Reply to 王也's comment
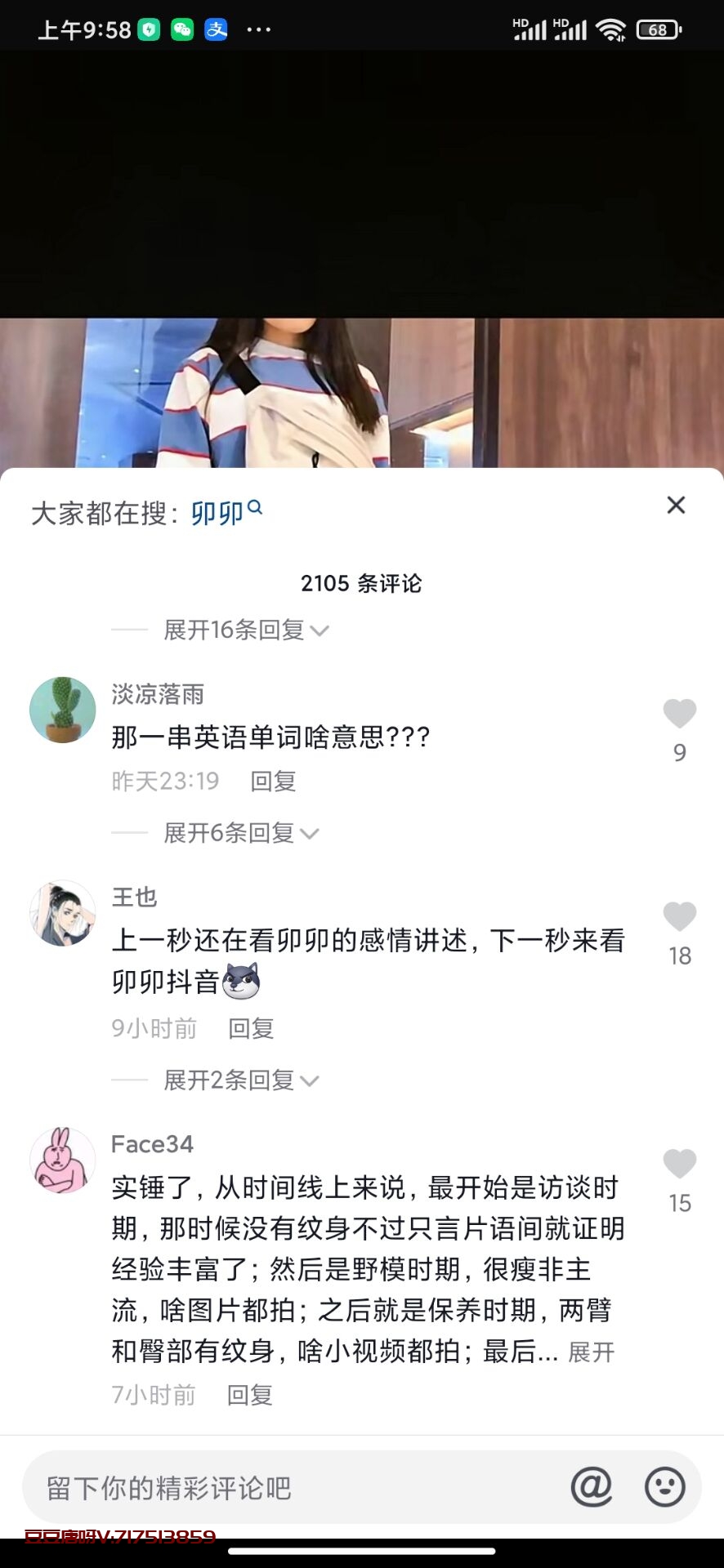724x1568 pixels. point(251,1029)
